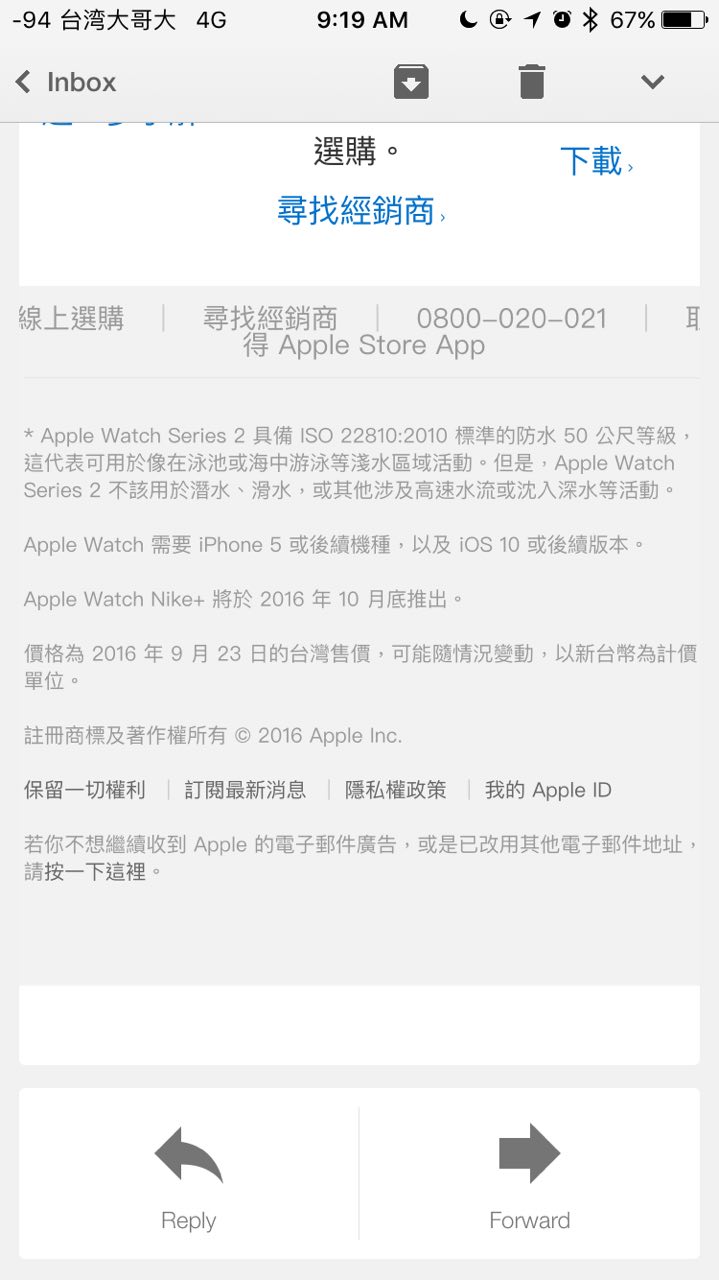Open the 下載 link
Screen dimensions: 719x1280
click(594, 161)
